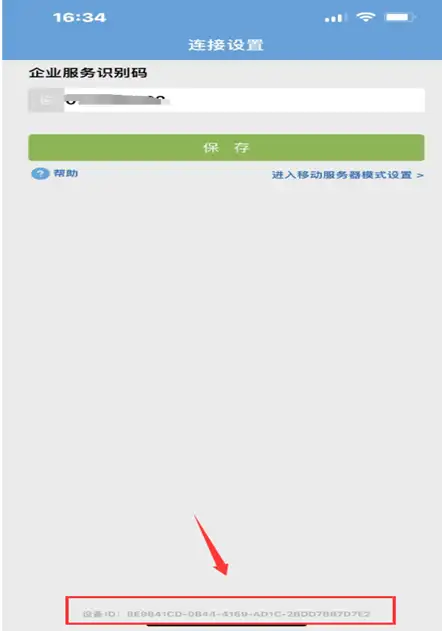Open the 帮助 help link
The height and width of the screenshot is (631, 442).
tap(55, 173)
